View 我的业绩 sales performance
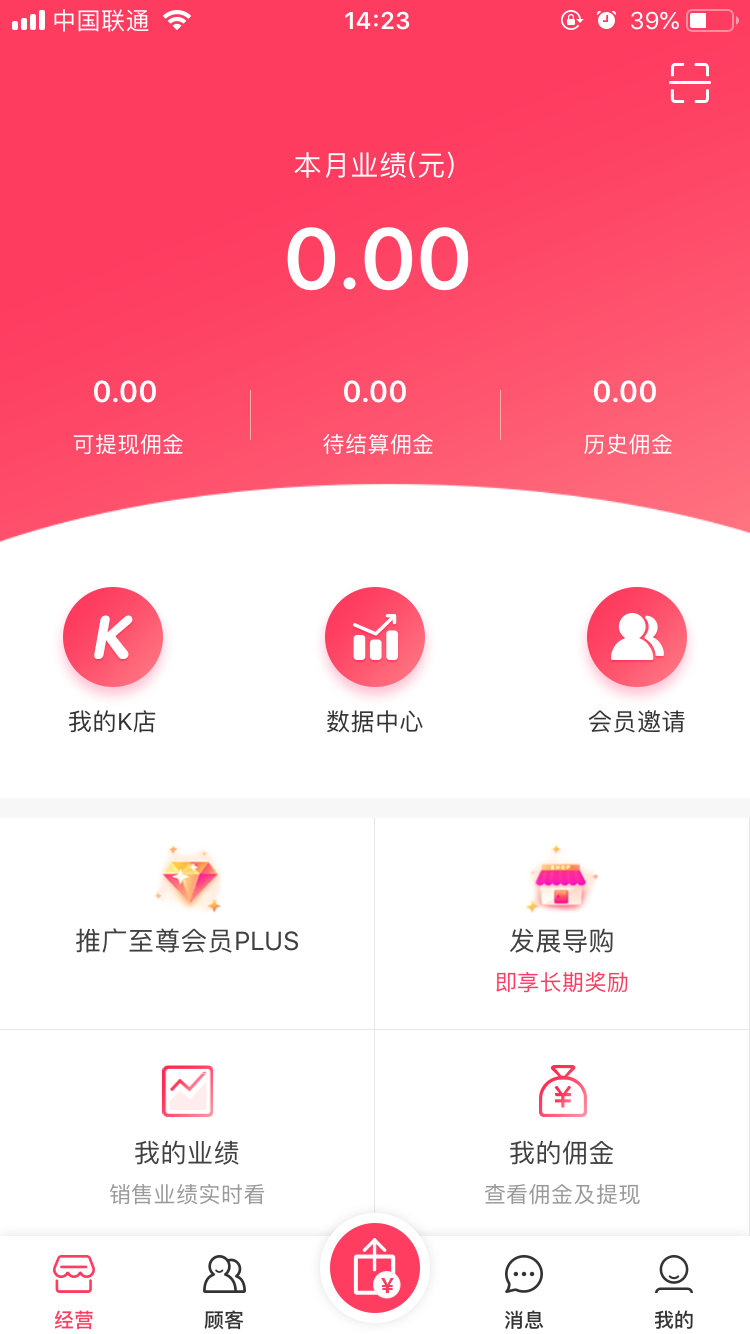Viewport: 750px width, 1334px height. [188, 1130]
